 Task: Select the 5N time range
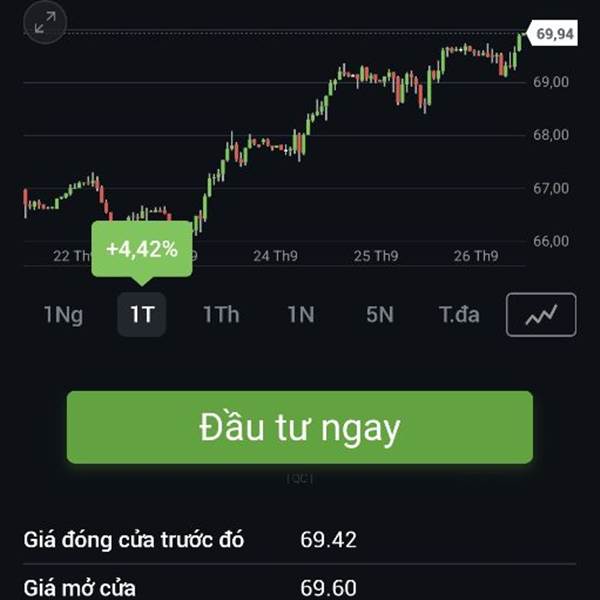(379, 315)
